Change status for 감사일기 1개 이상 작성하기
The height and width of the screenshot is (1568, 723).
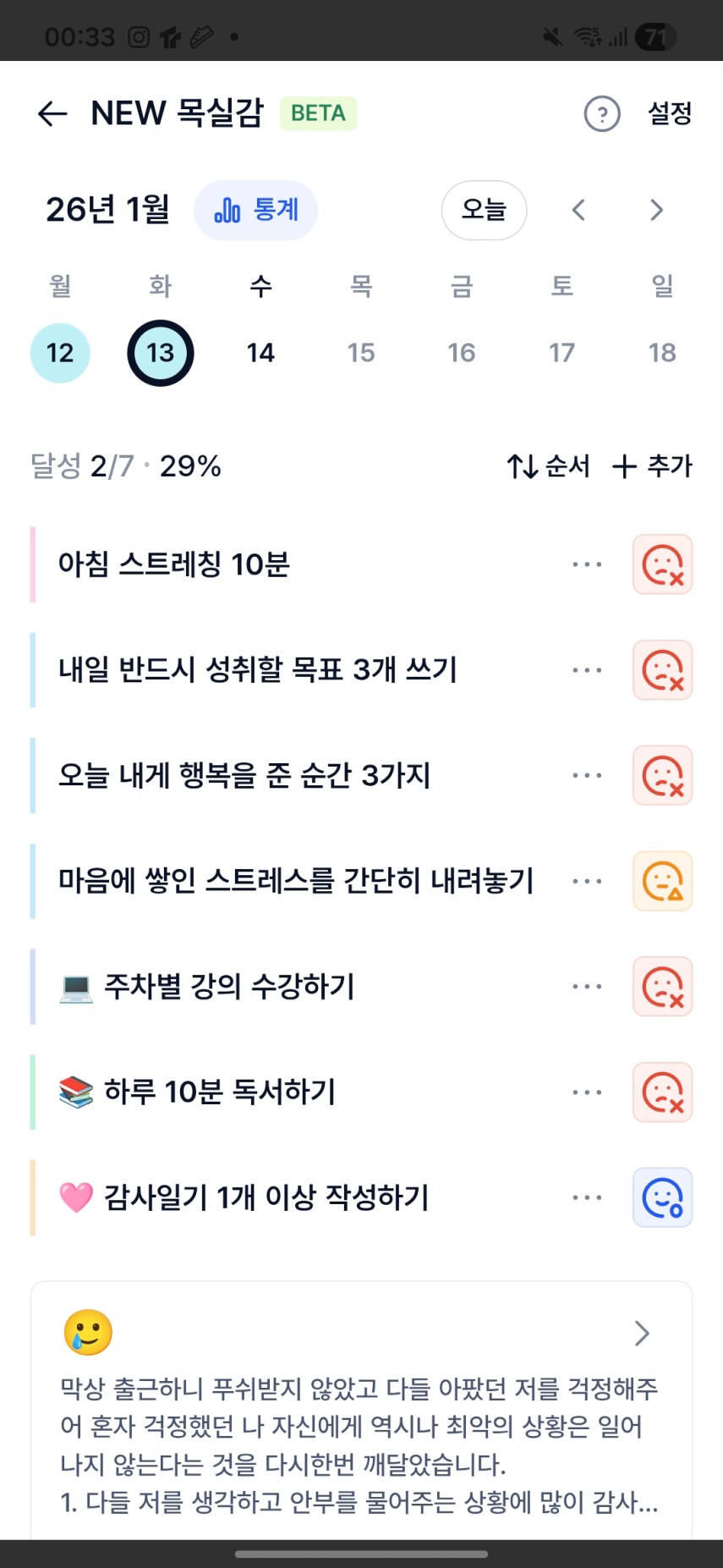663,1197
